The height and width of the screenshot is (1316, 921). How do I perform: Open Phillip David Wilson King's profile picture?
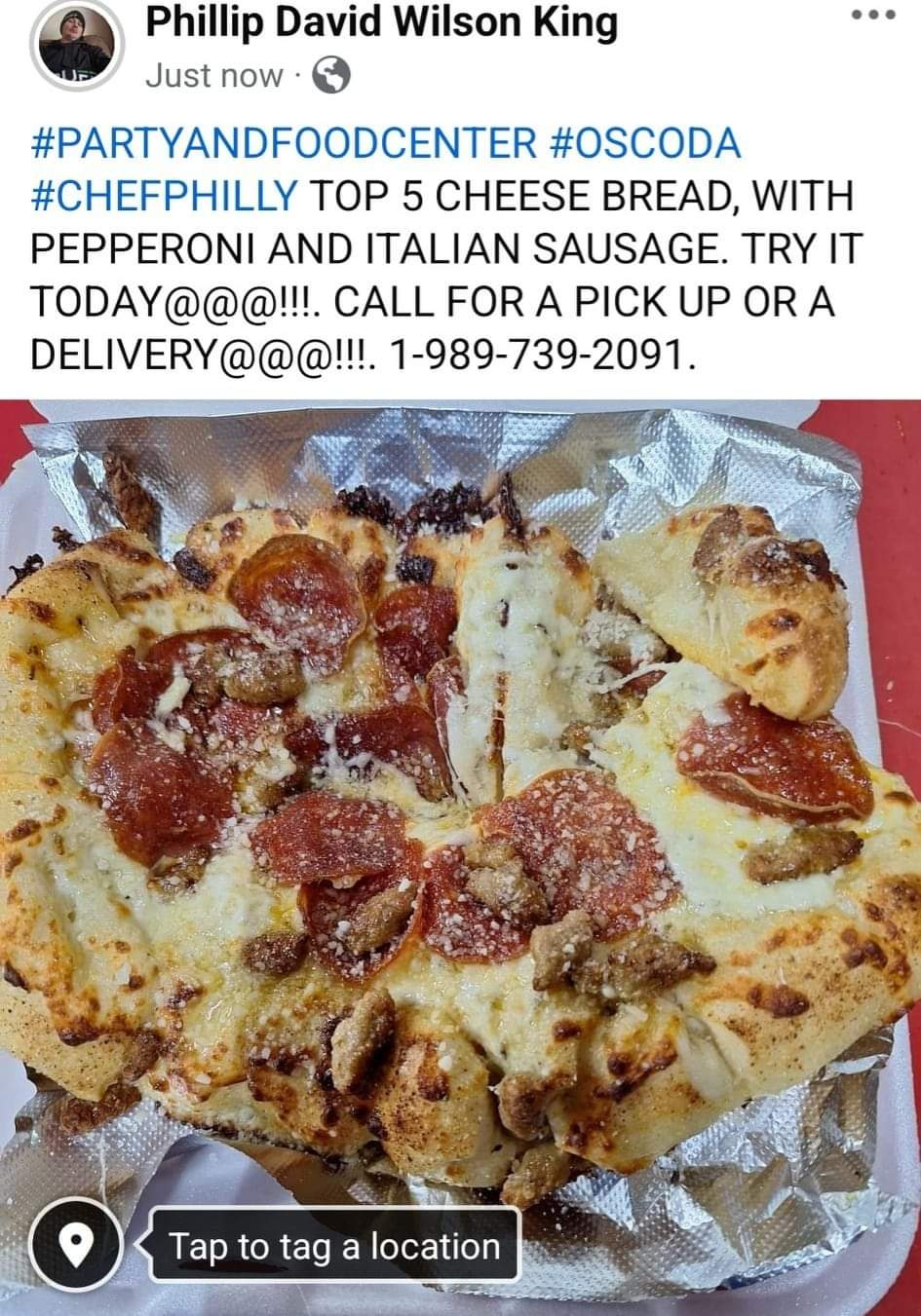click(x=77, y=47)
